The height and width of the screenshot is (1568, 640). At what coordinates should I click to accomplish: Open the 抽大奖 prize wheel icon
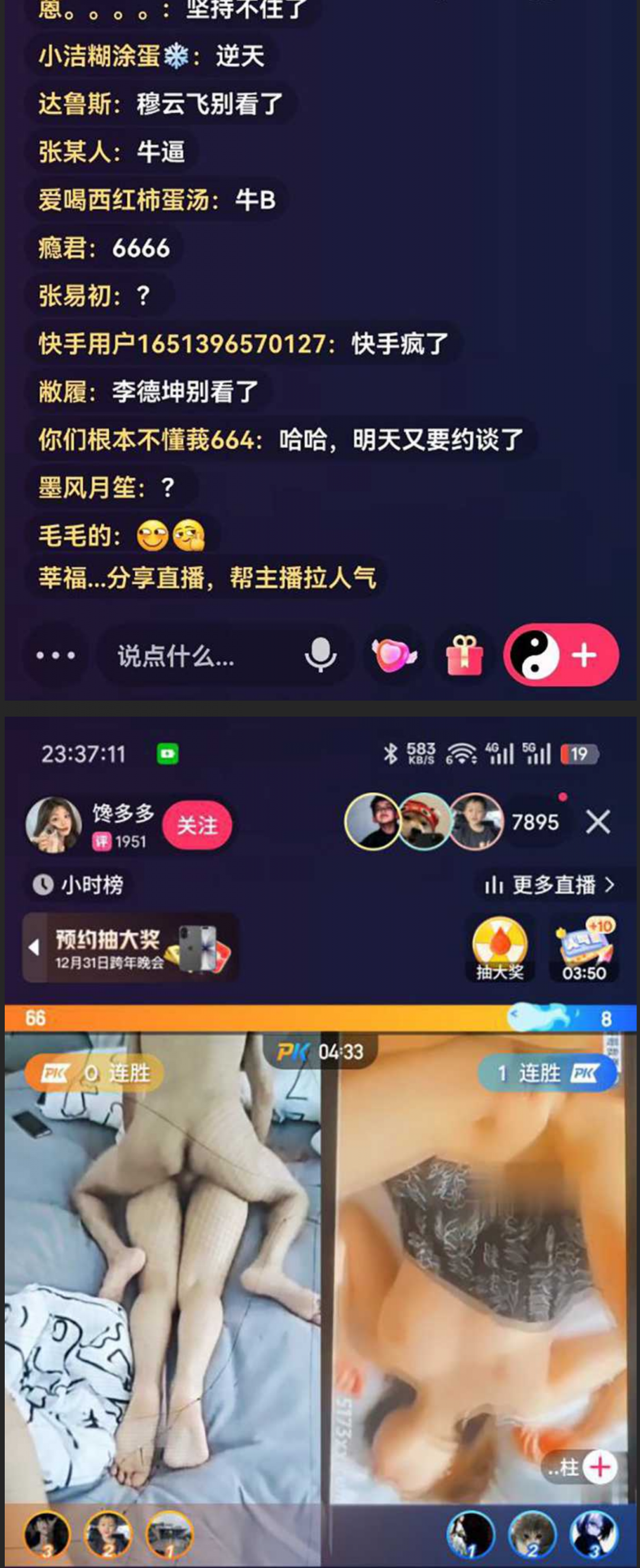[x=500, y=944]
